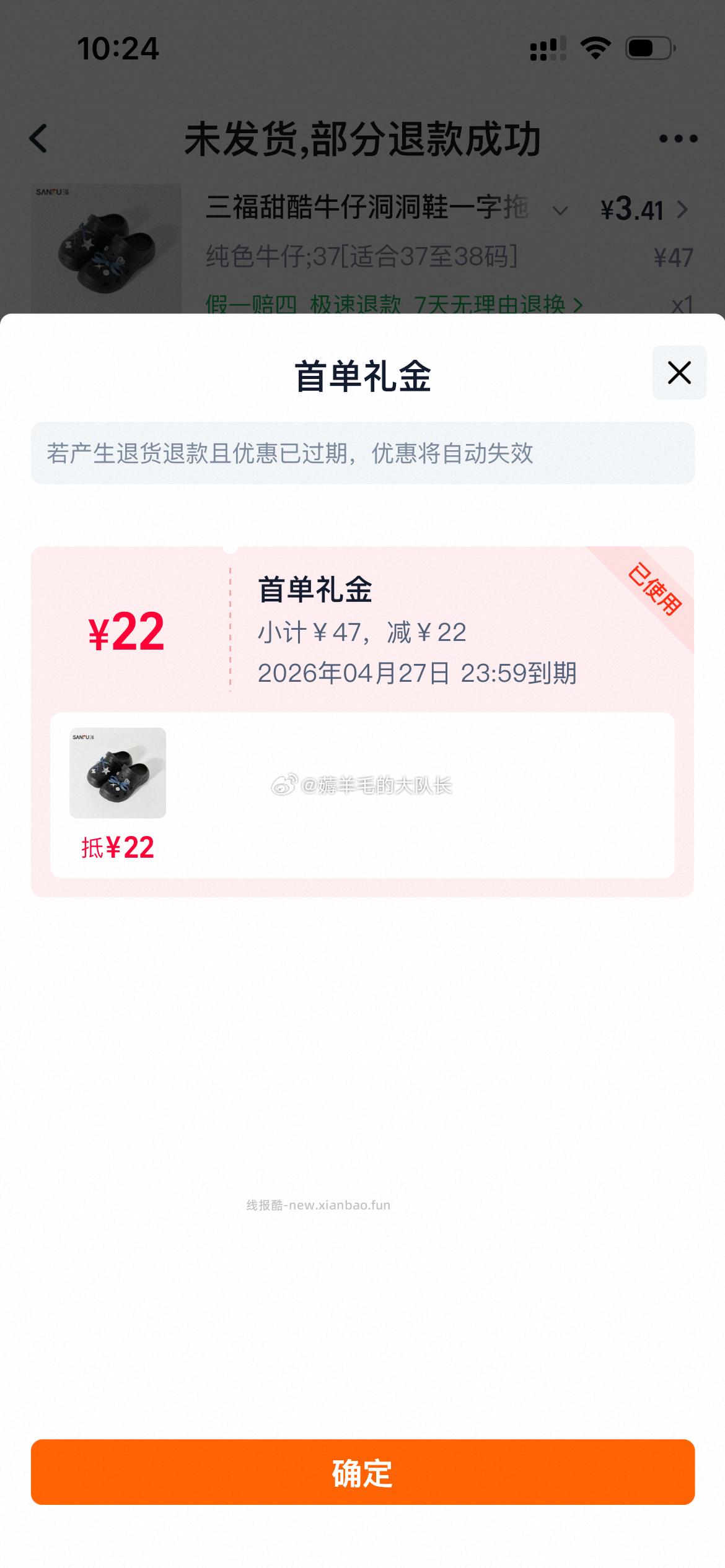Image resolution: width=725 pixels, height=1568 pixels.
Task: Tap the 未发货,部分退款成功 header title
Action: tap(362, 139)
